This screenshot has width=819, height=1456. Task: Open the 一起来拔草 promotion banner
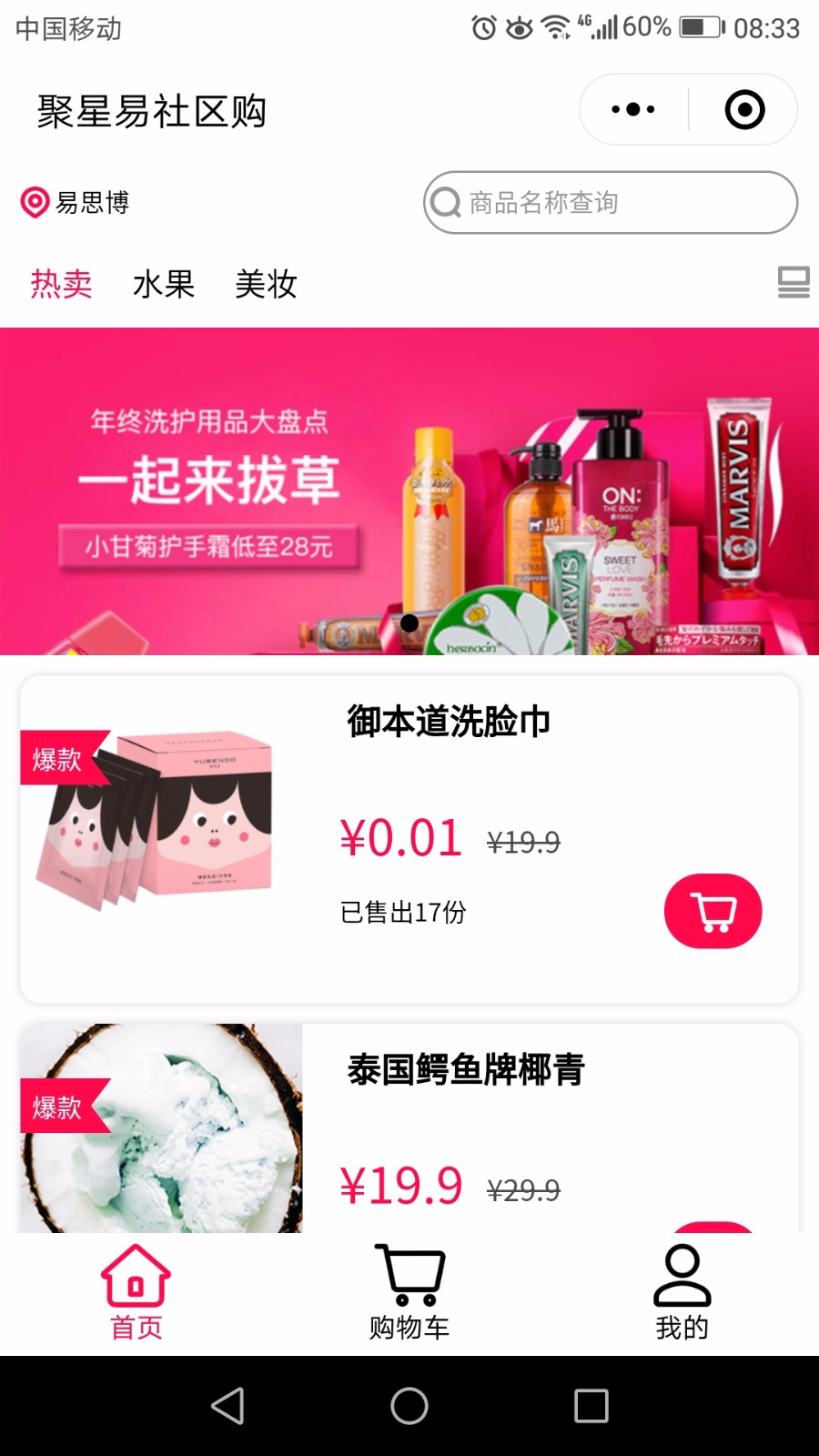tap(409, 491)
